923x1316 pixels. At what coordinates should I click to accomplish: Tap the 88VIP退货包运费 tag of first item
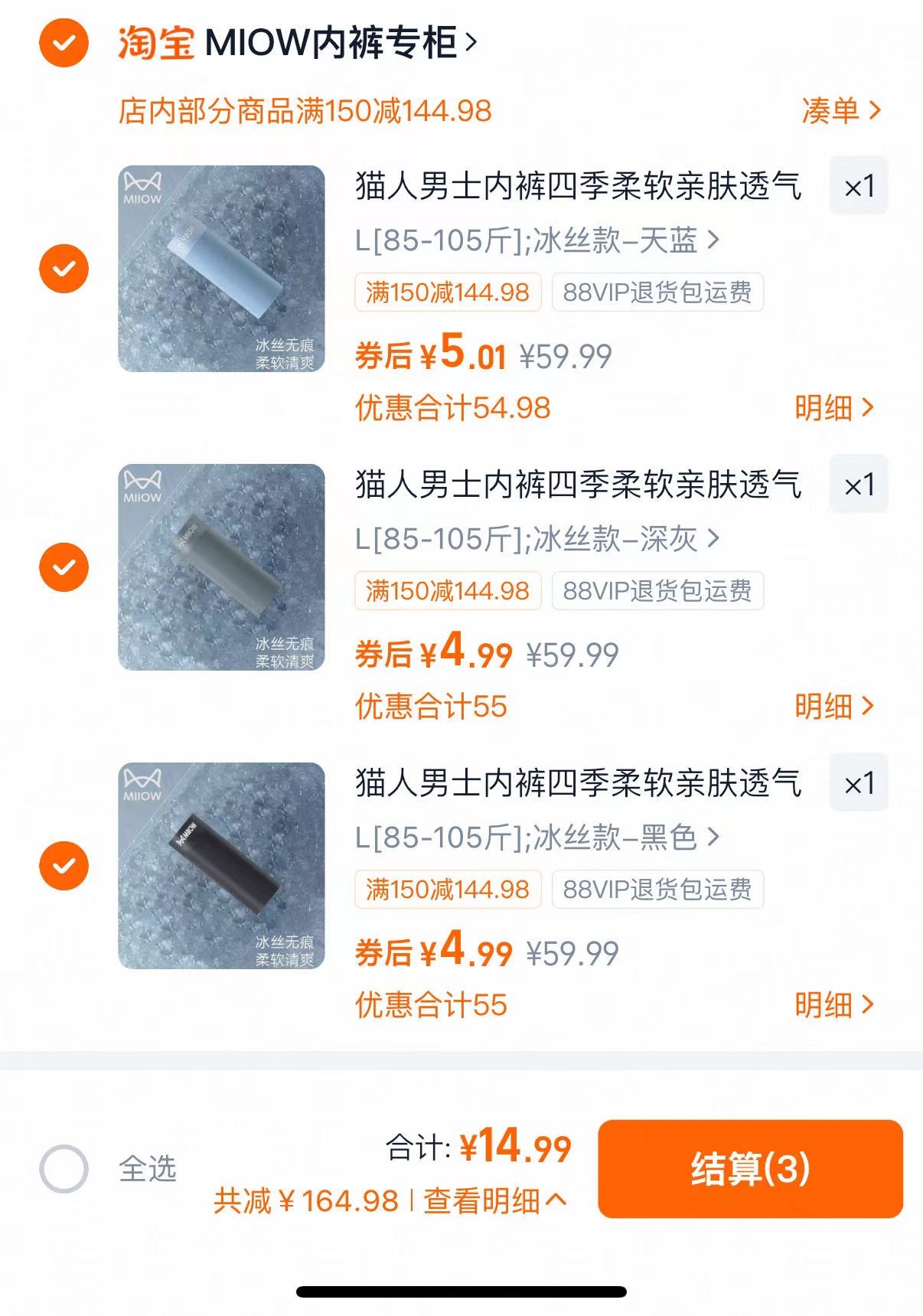point(657,292)
